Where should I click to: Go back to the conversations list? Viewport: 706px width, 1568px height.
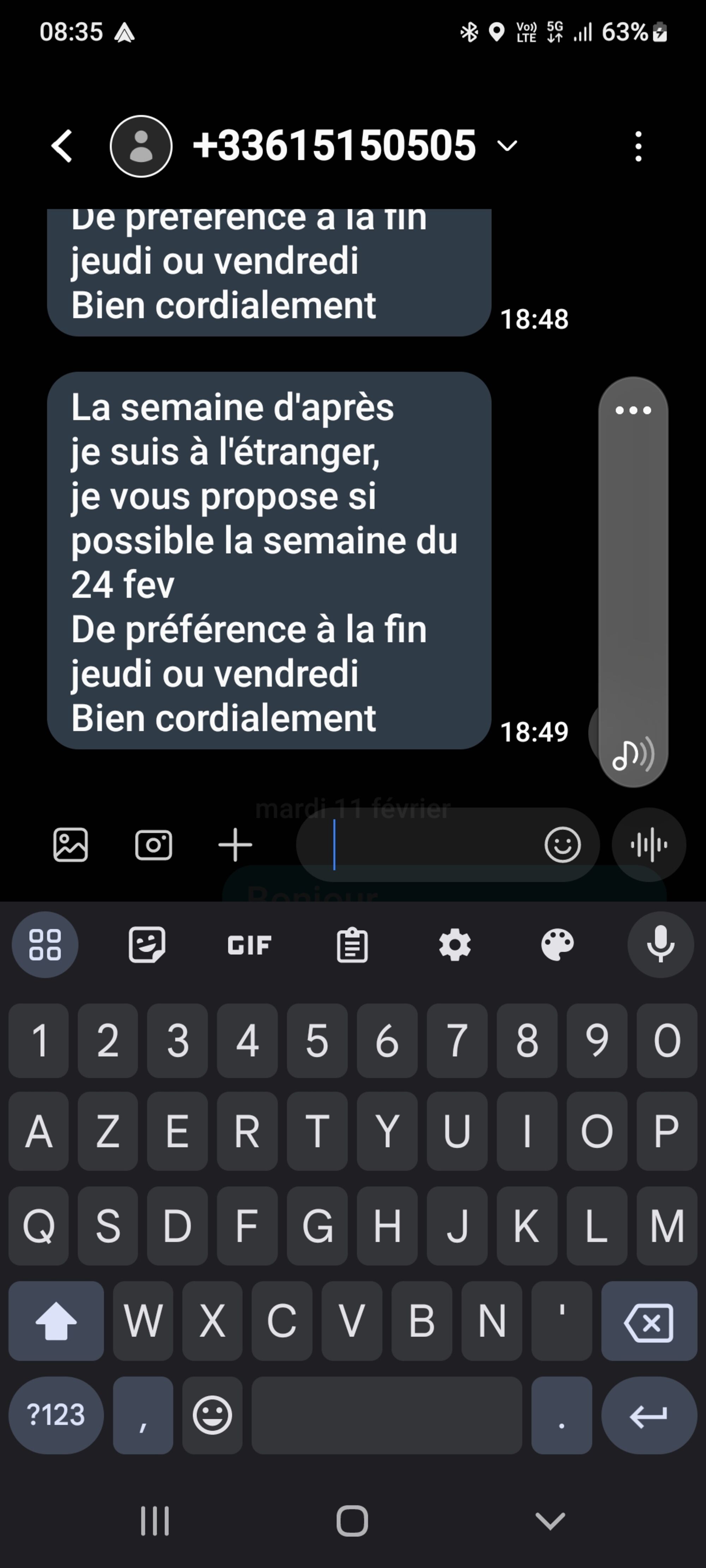62,146
